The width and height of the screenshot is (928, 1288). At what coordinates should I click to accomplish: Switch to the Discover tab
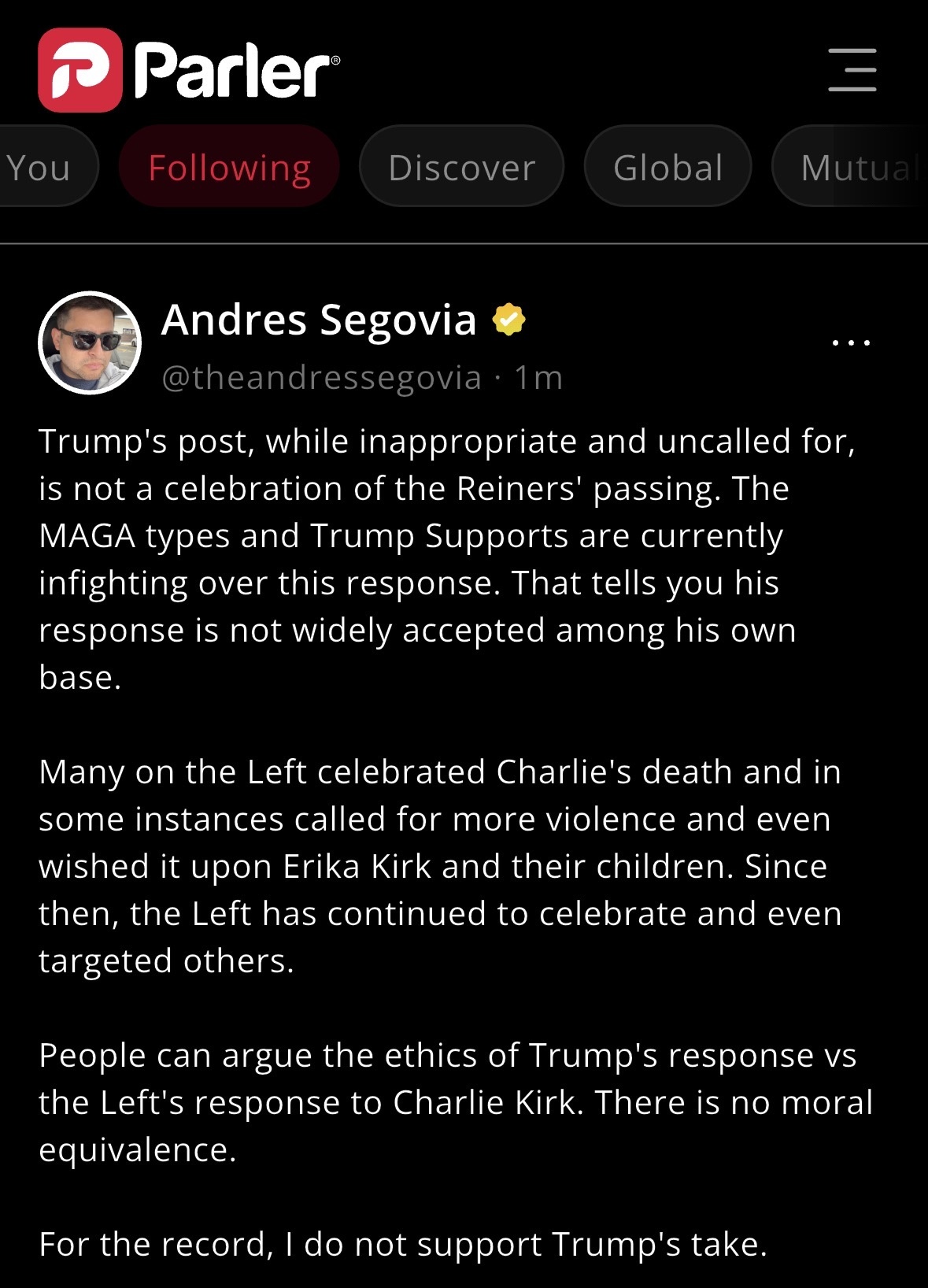461,167
